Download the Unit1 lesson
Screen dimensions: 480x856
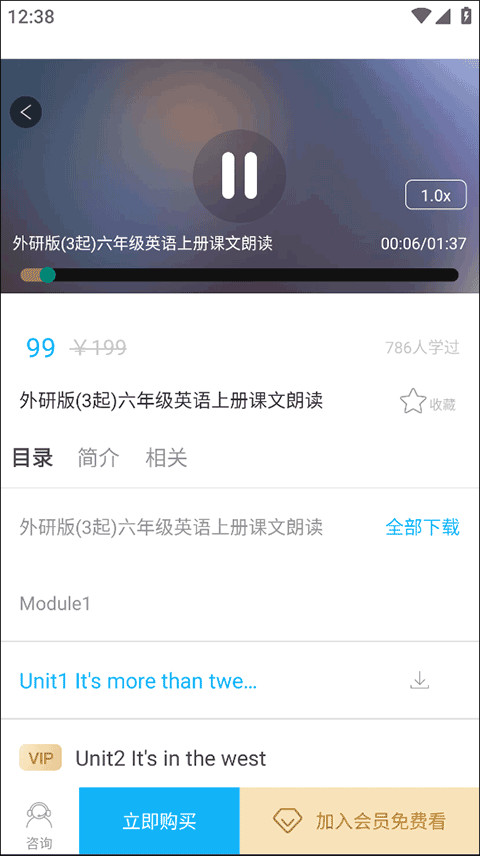[x=419, y=680]
